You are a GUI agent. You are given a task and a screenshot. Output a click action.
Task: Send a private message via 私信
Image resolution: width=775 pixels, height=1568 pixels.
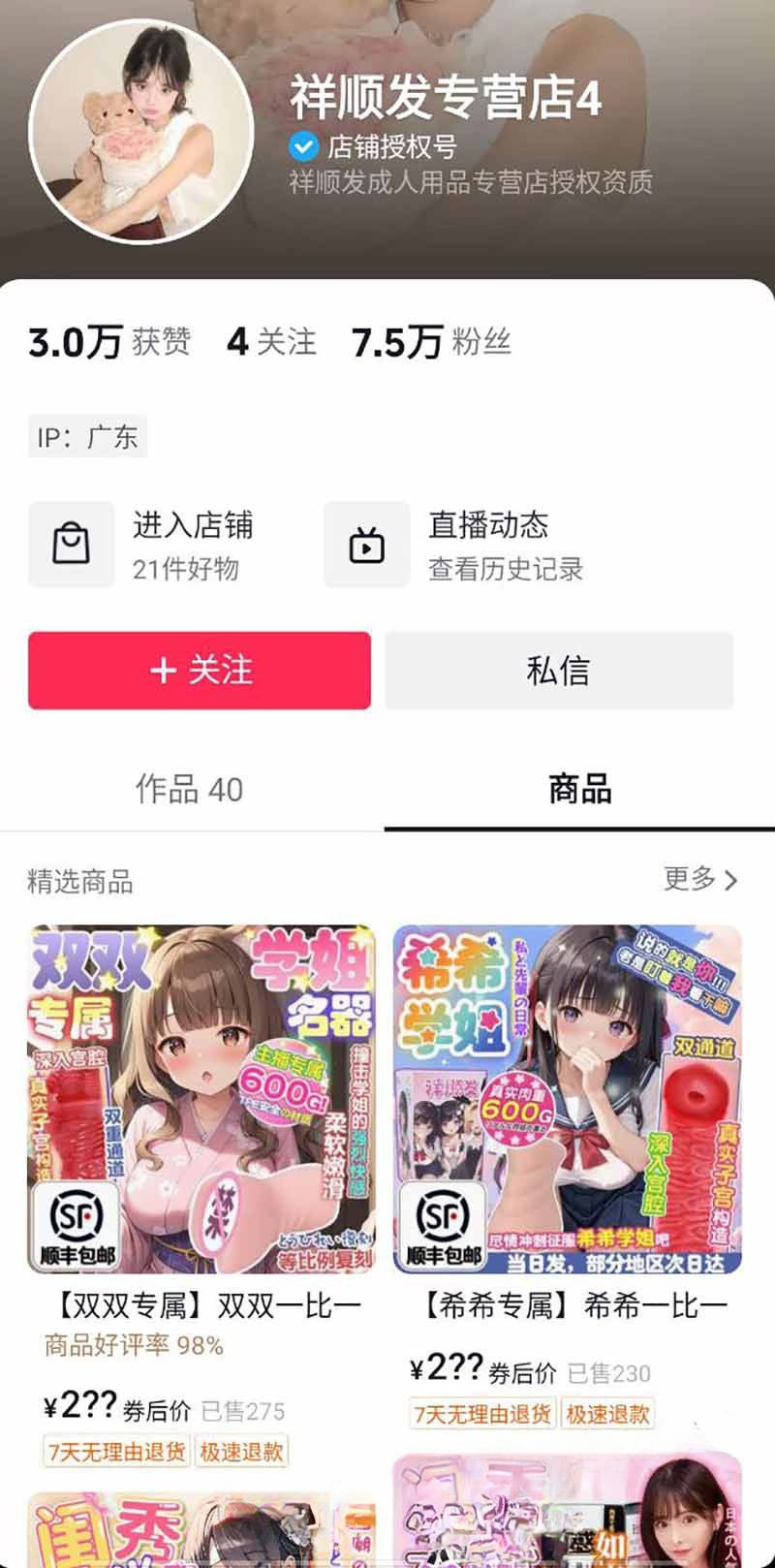tap(559, 671)
